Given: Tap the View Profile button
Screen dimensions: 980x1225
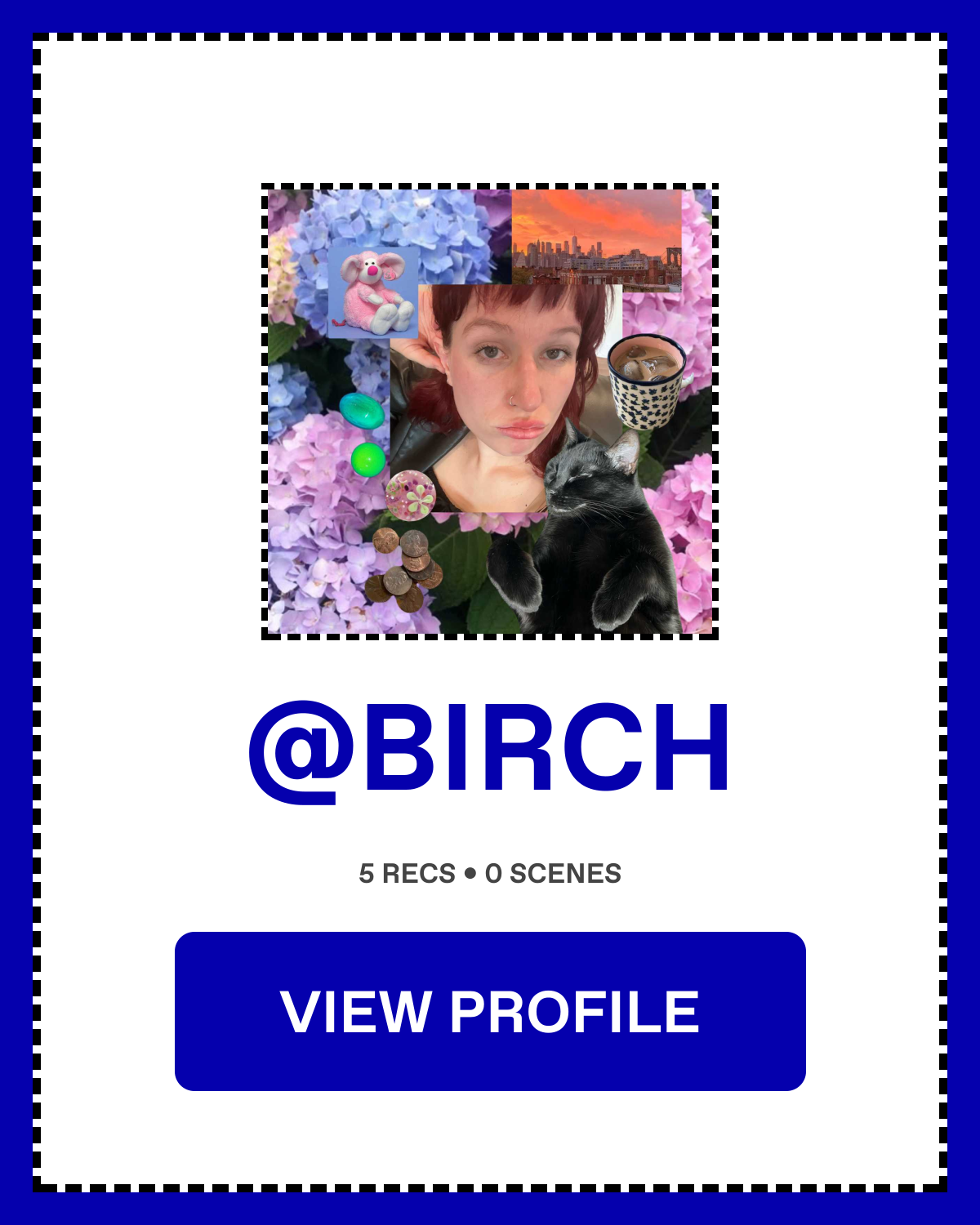Looking at the screenshot, I should (x=490, y=1011).
